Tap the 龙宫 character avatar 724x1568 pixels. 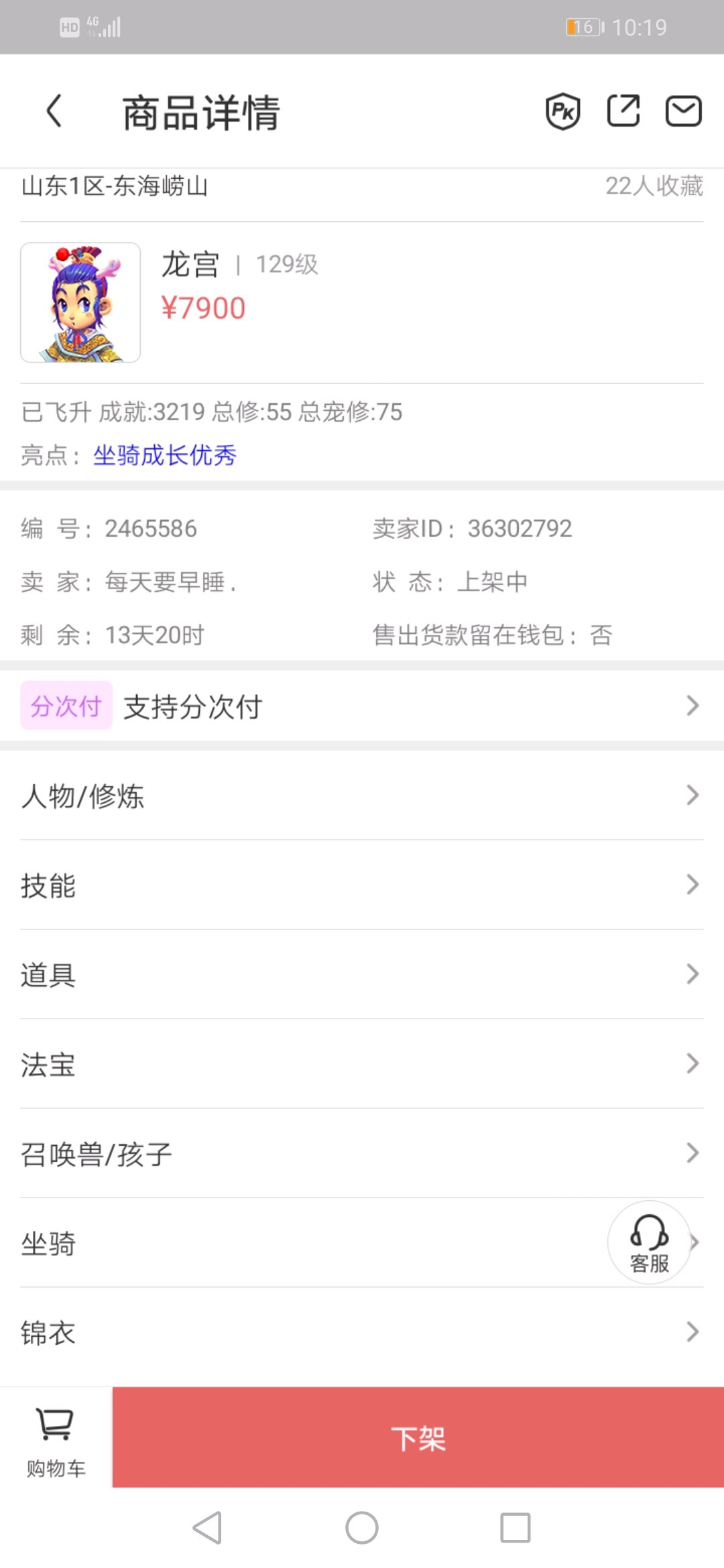(x=80, y=302)
